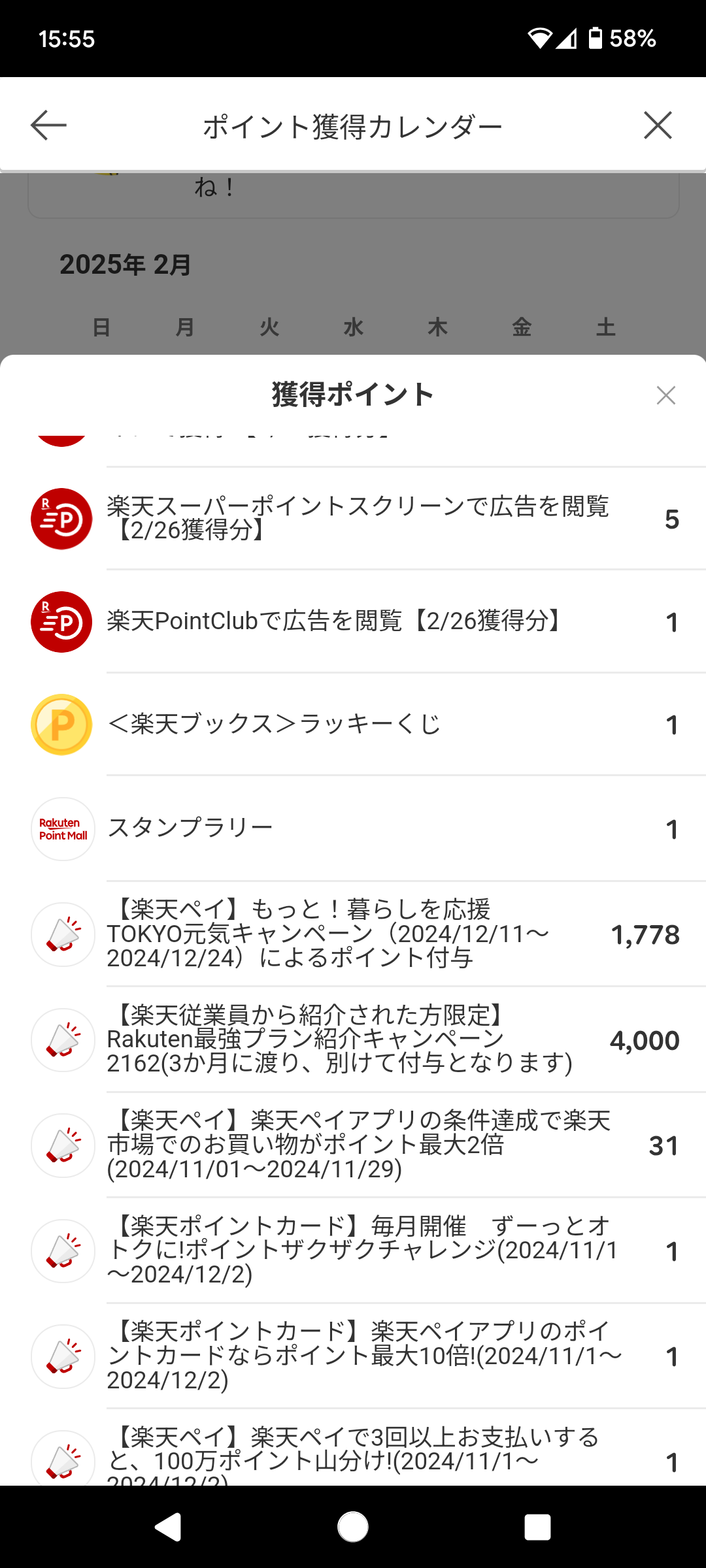Open 楽天スーパーポイントスクリーン 2/26 points entry
The image size is (706, 1568).
353,519
